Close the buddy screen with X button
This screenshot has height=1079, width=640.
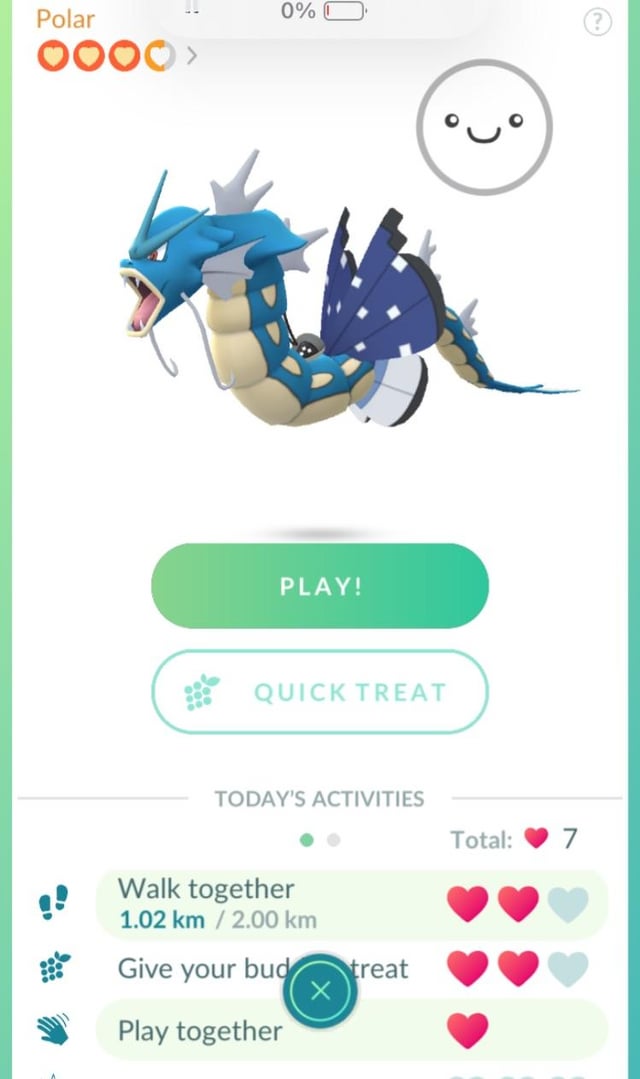click(x=320, y=991)
